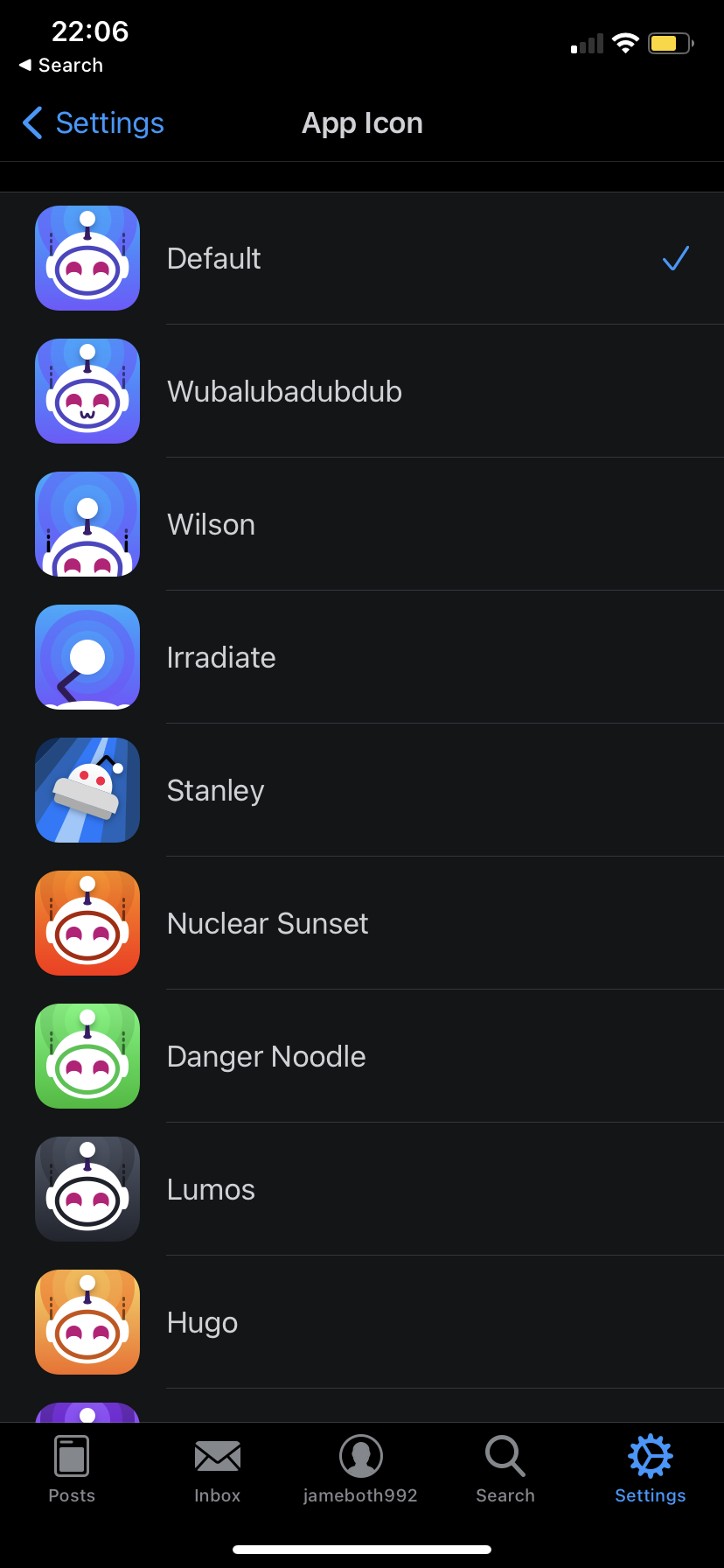This screenshot has height=1568, width=724.
Task: Open the Inbox tab
Action: click(x=217, y=1470)
